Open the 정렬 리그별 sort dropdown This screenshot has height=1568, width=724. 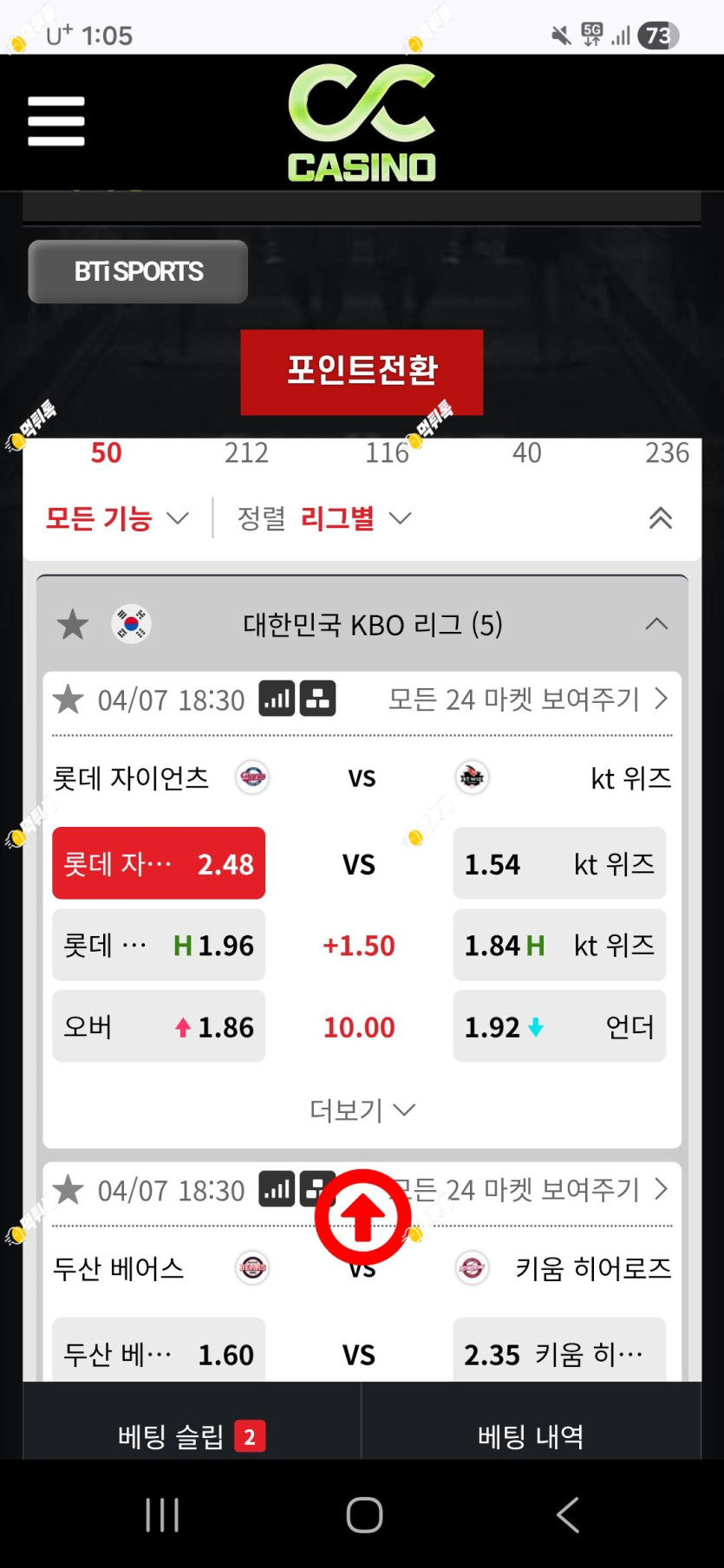coord(323,518)
